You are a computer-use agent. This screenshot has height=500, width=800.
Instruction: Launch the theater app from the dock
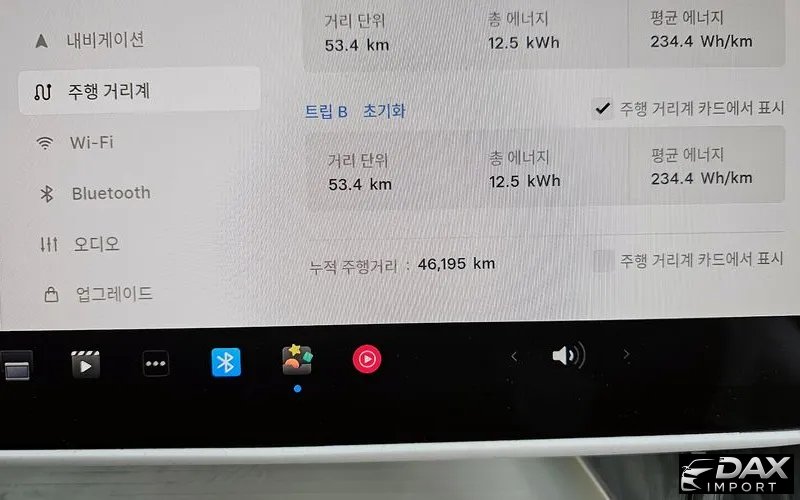pyautogui.click(x=86, y=364)
